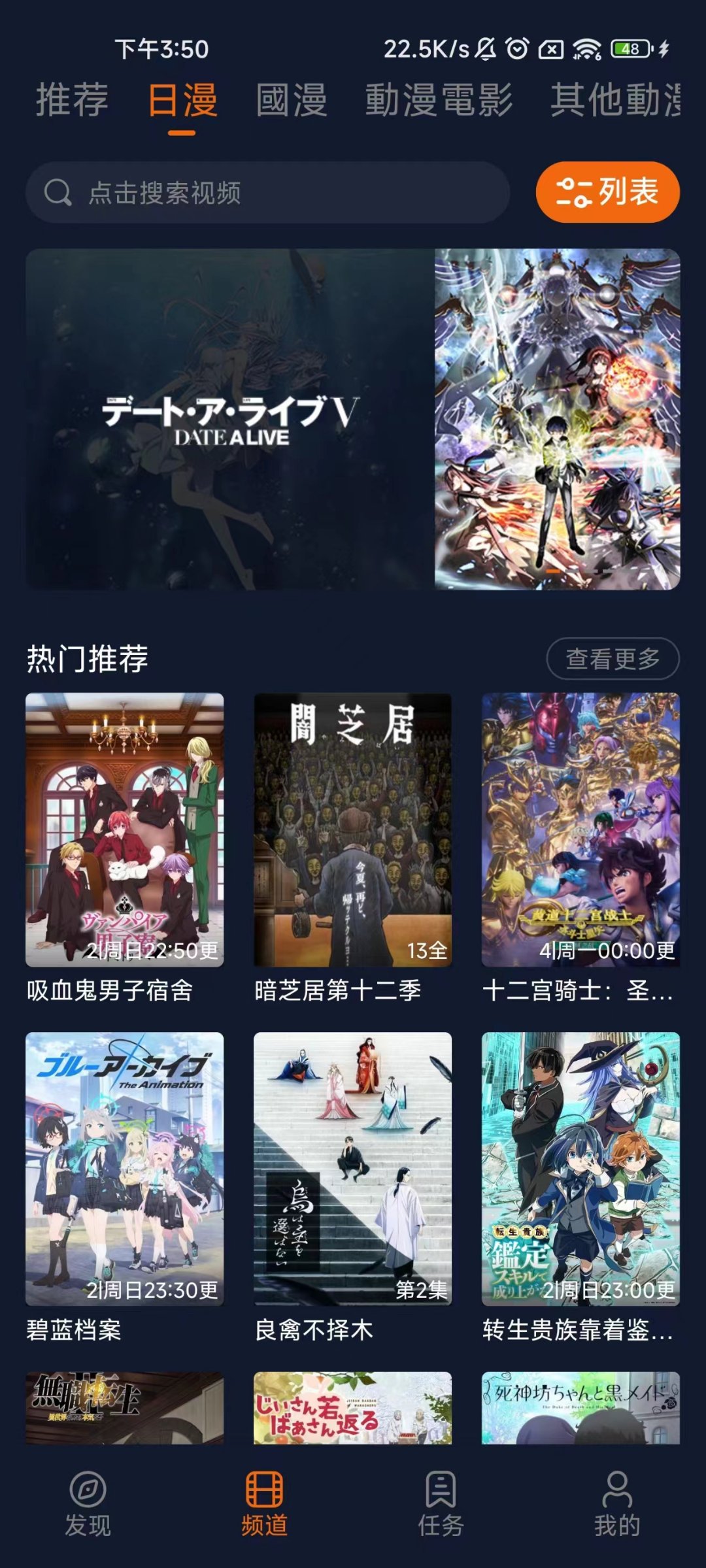Open the 任务 tab

[441, 1503]
